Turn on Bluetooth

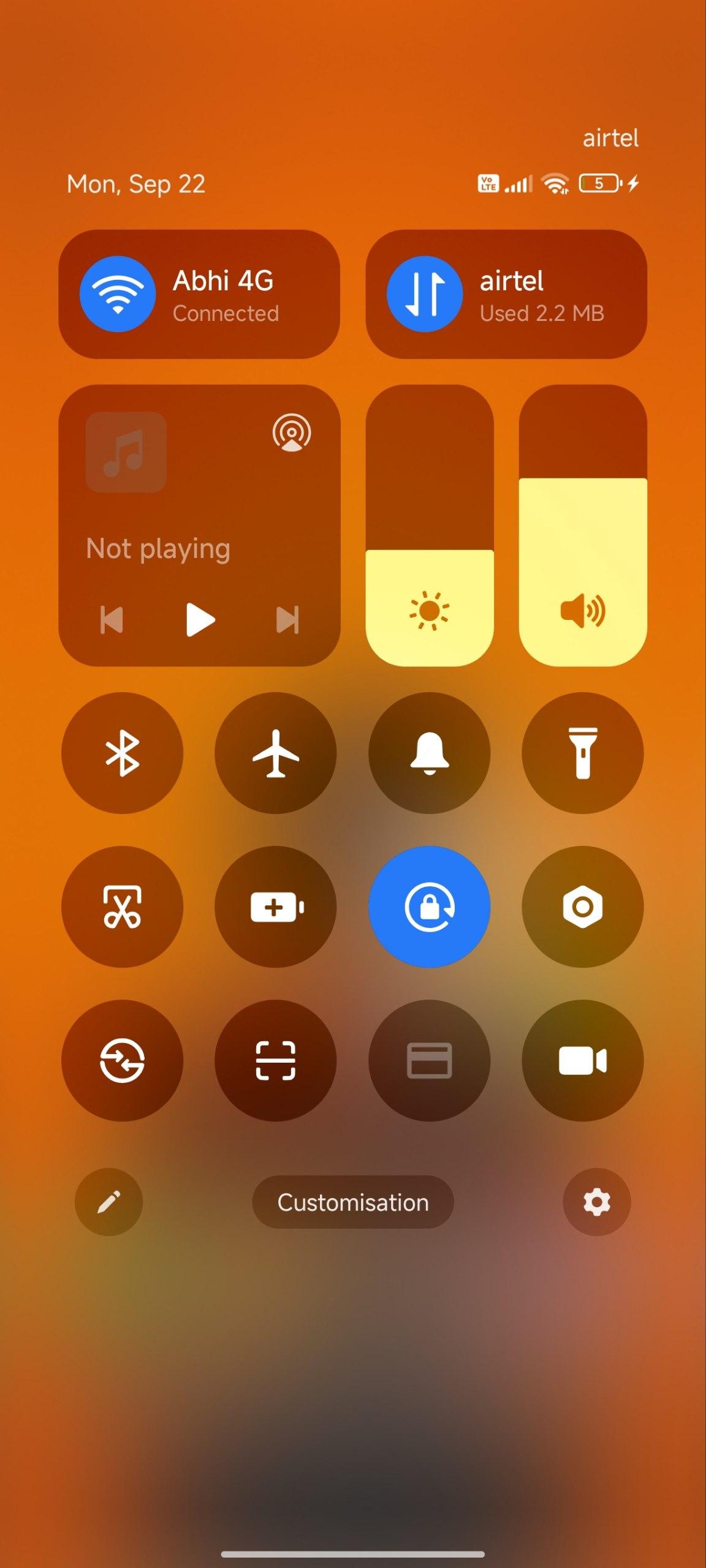[x=123, y=753]
